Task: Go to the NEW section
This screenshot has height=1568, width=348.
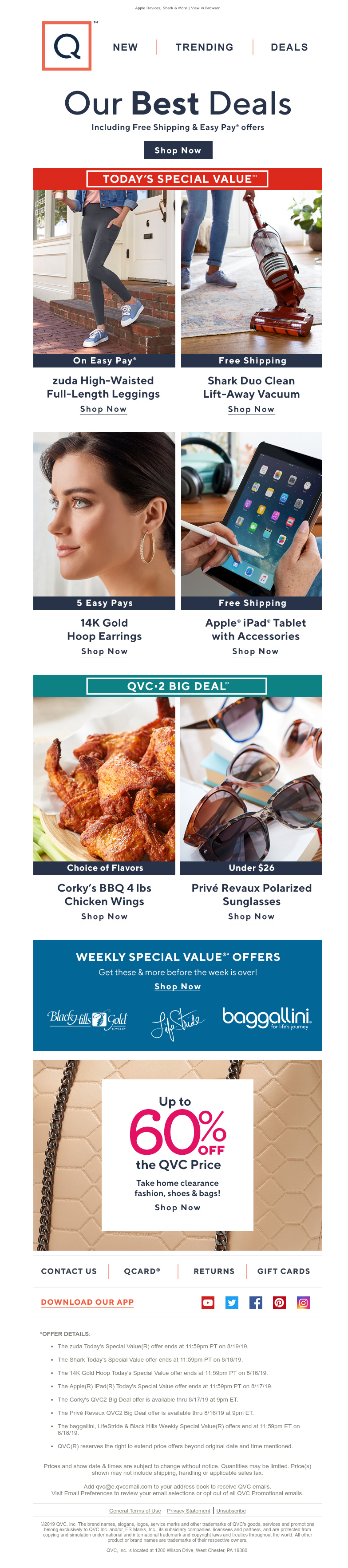Action: tap(125, 47)
